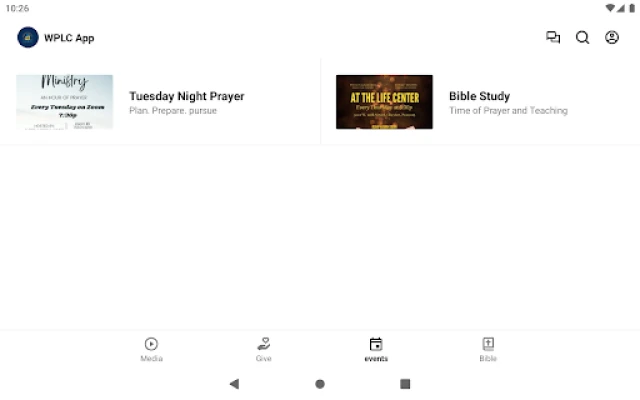Go to home via system home button
The height and width of the screenshot is (400, 640).
click(x=320, y=384)
